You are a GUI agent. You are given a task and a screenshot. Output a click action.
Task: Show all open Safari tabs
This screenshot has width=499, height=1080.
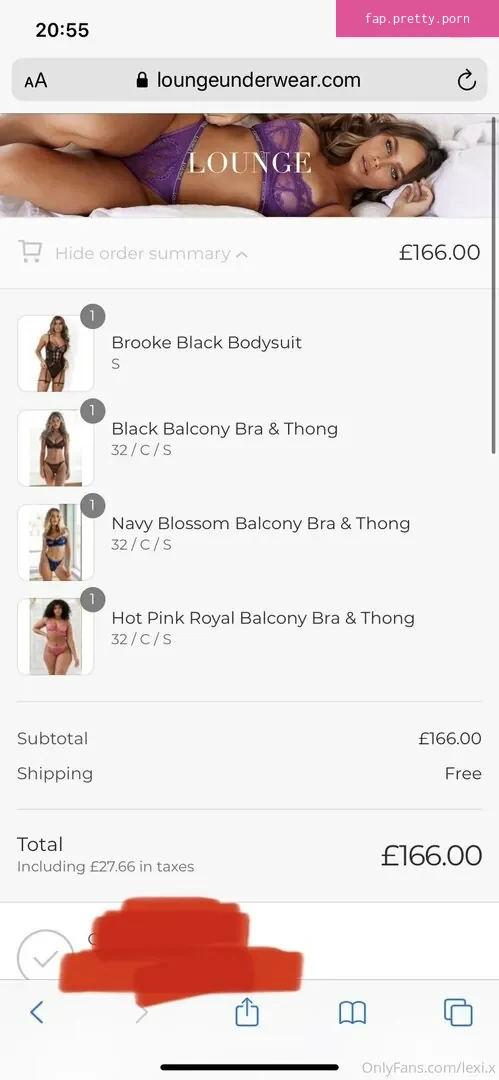click(458, 1012)
